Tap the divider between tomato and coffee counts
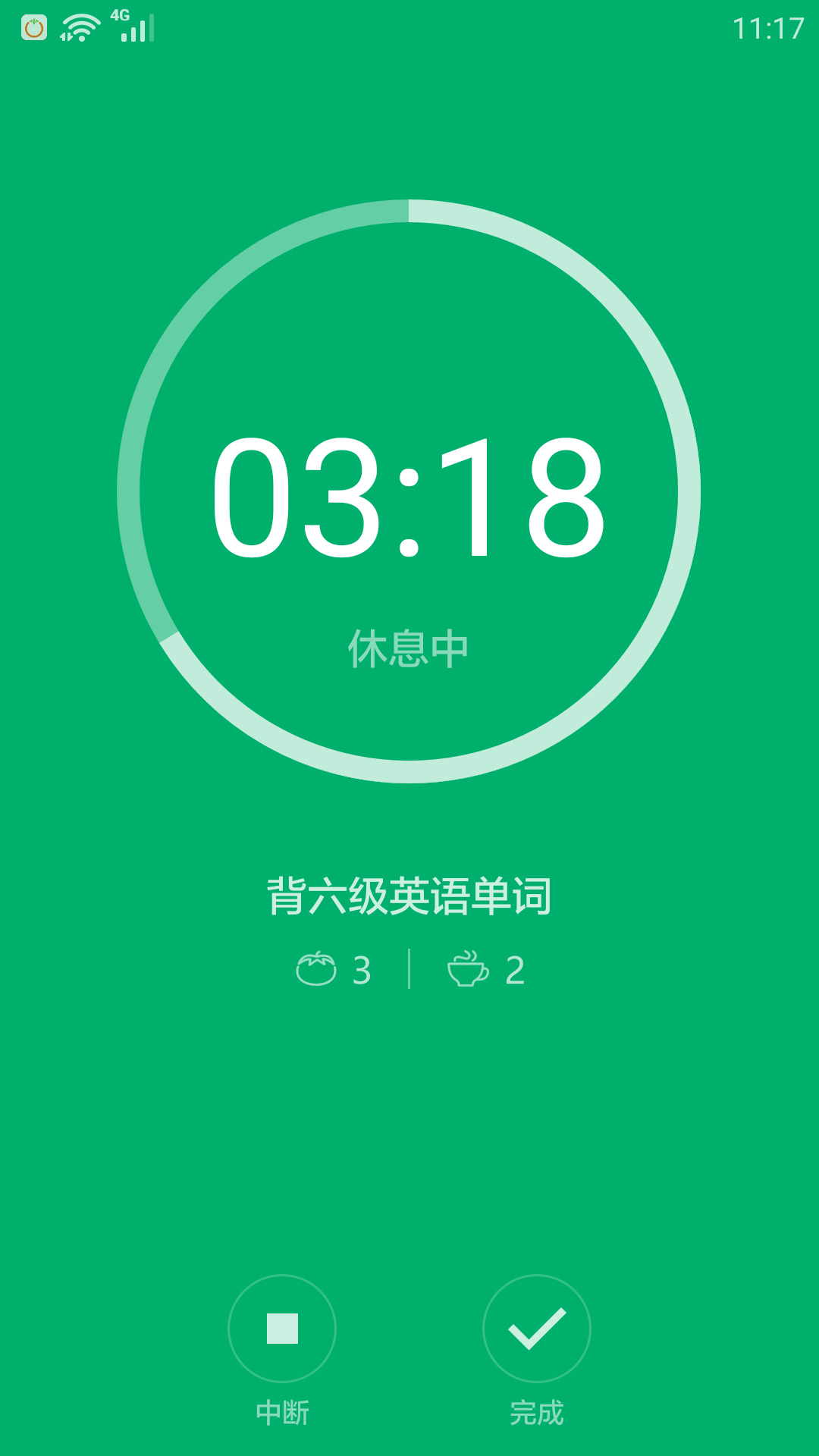The image size is (819, 1456). coord(409,967)
